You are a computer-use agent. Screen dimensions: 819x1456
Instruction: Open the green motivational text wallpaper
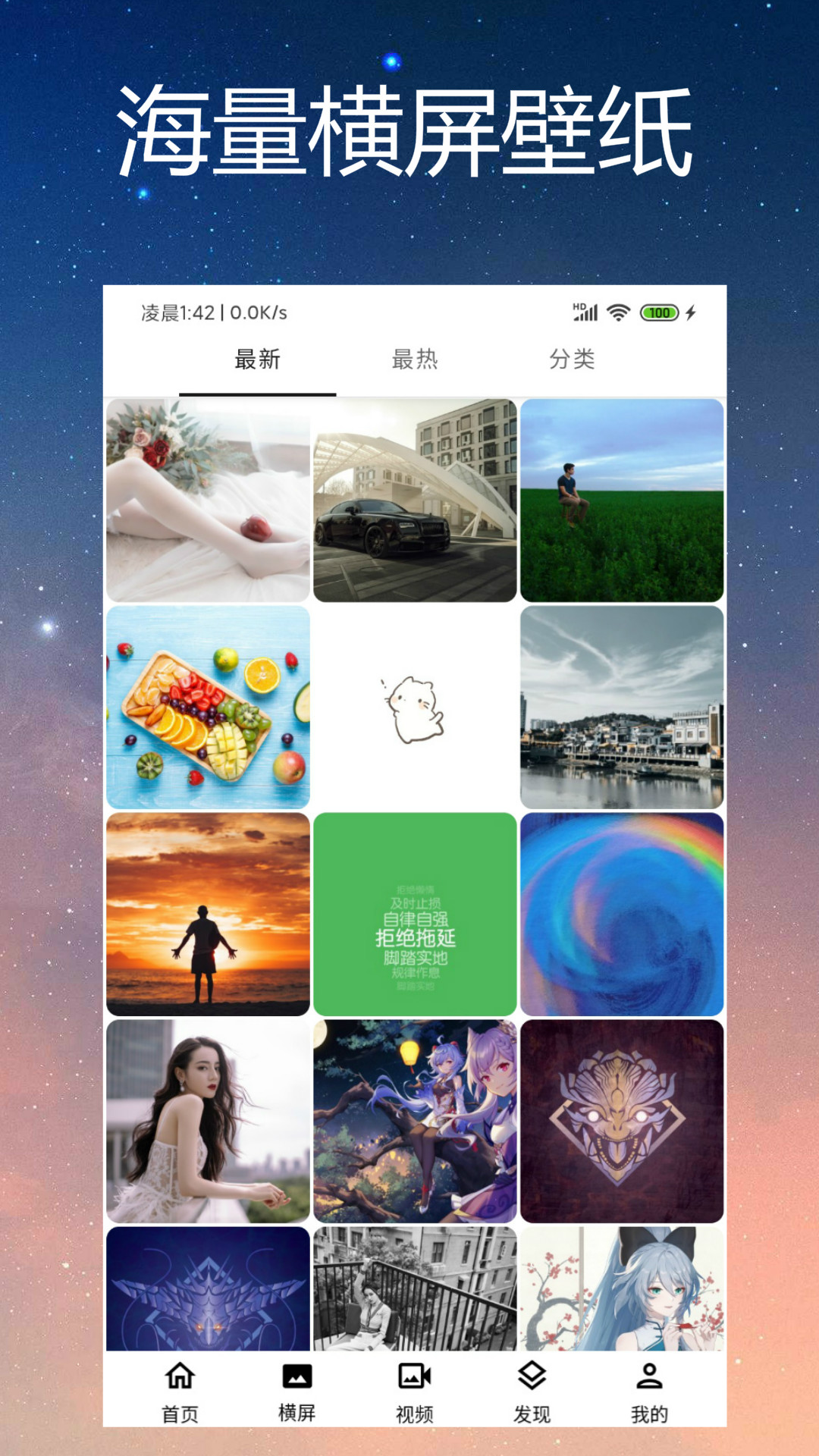(415, 914)
